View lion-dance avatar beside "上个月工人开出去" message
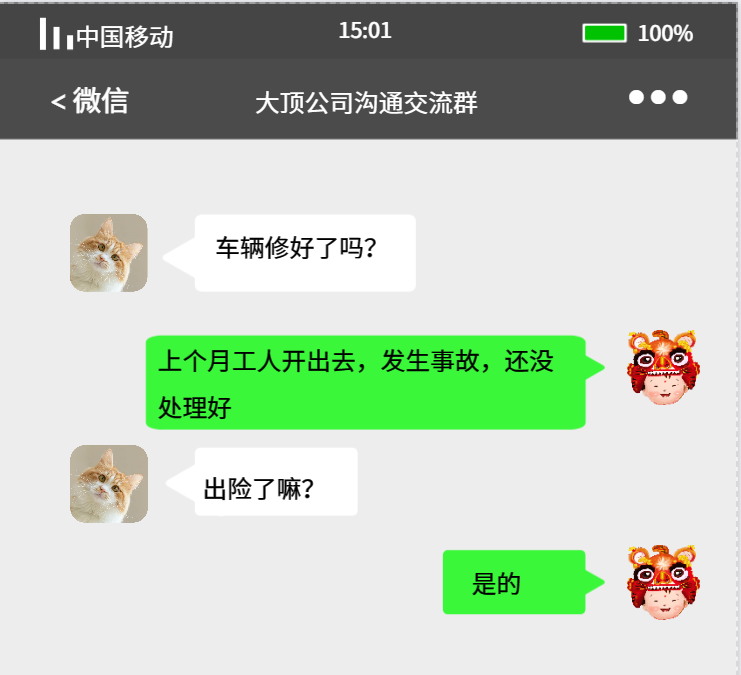The height and width of the screenshot is (675, 741). click(663, 367)
